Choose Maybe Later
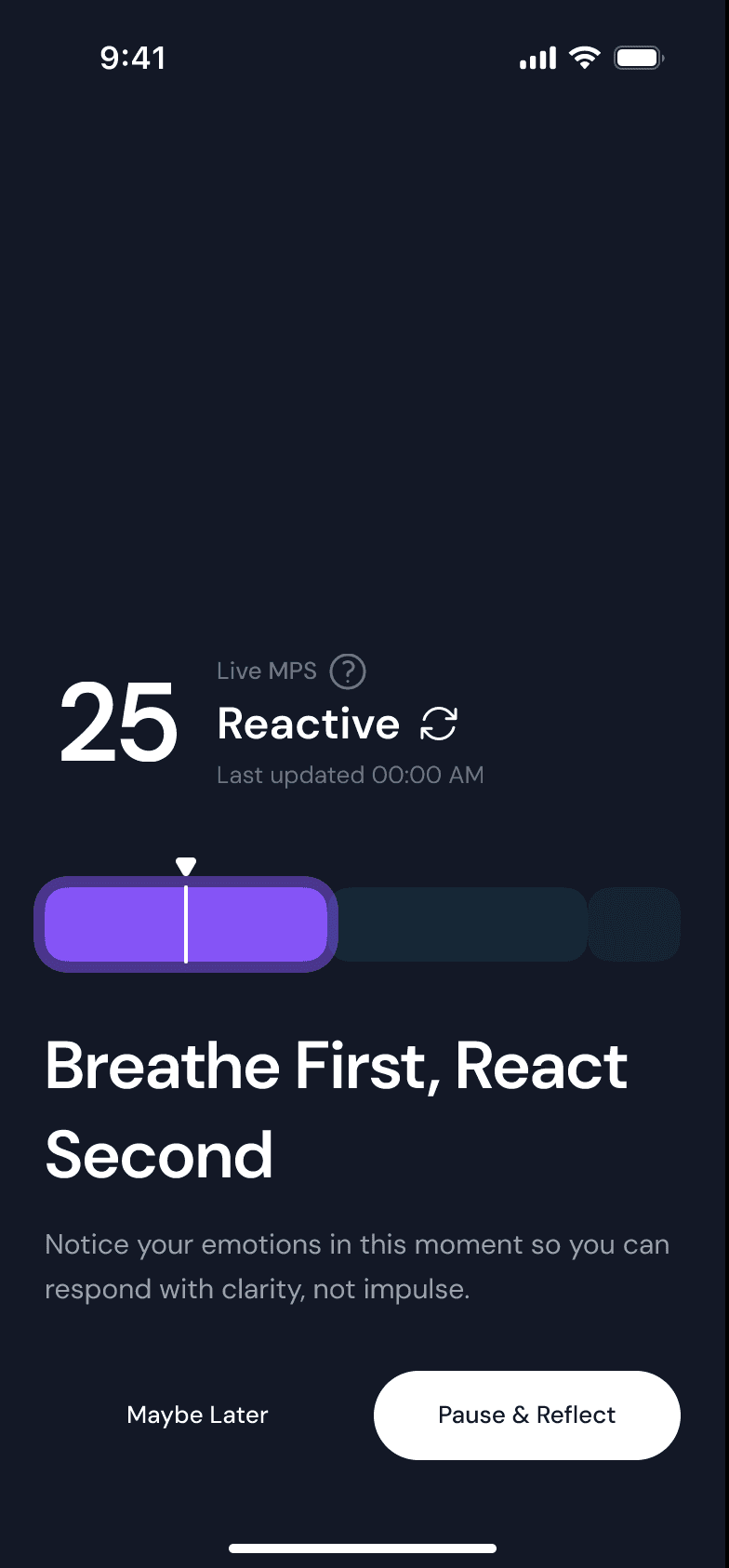This screenshot has height=1568, width=729. click(197, 1415)
